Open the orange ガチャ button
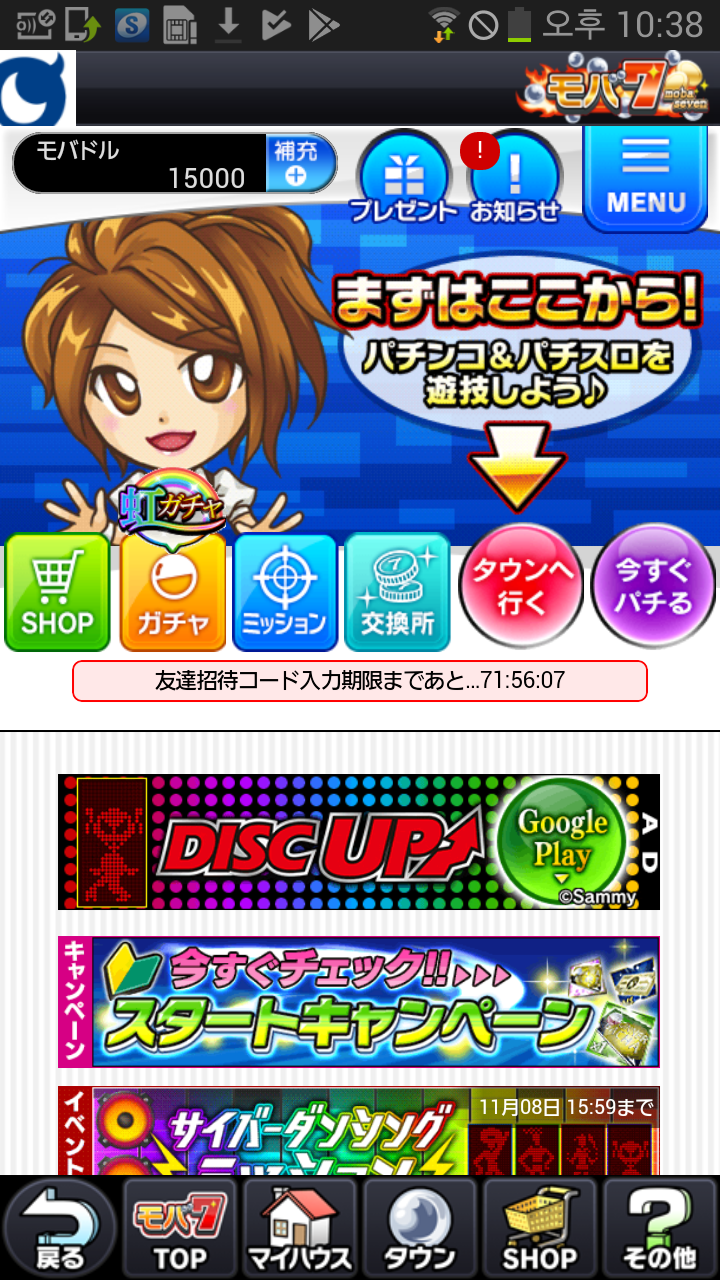 (x=172, y=594)
